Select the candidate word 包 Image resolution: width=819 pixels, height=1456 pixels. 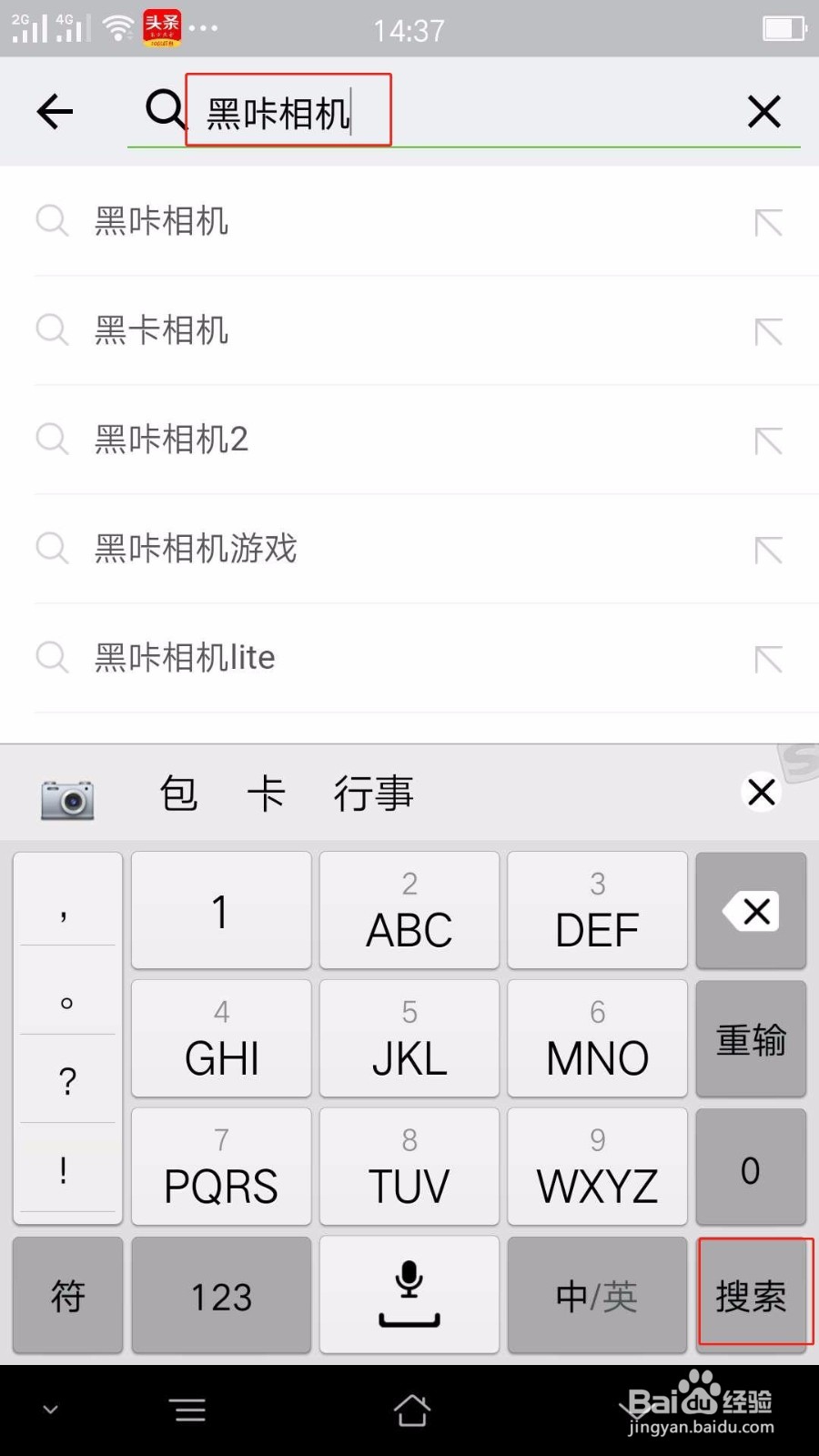coord(179,792)
